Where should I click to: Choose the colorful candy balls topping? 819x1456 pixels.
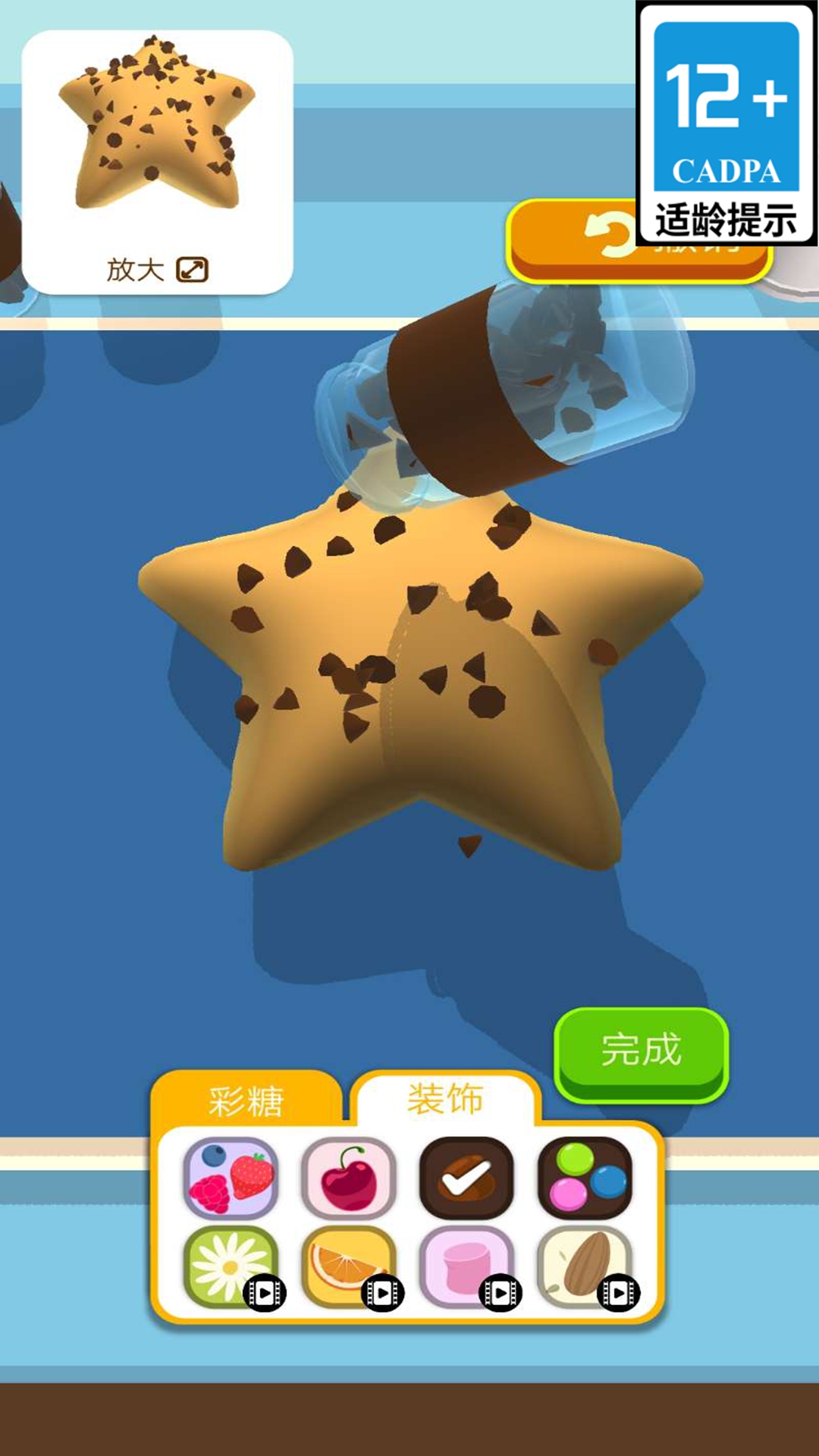pyautogui.click(x=585, y=1178)
